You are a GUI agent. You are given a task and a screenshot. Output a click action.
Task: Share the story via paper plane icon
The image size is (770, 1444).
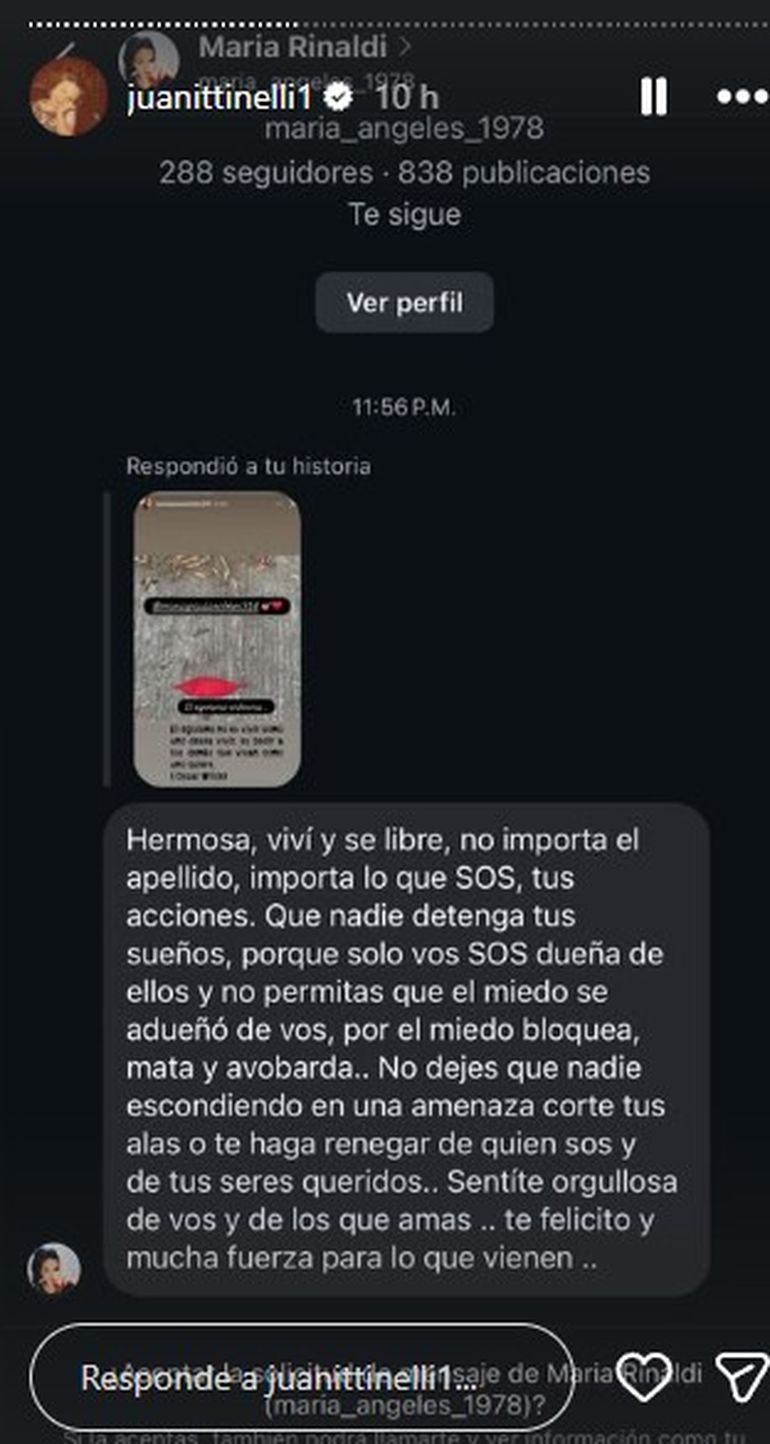coord(742,1378)
